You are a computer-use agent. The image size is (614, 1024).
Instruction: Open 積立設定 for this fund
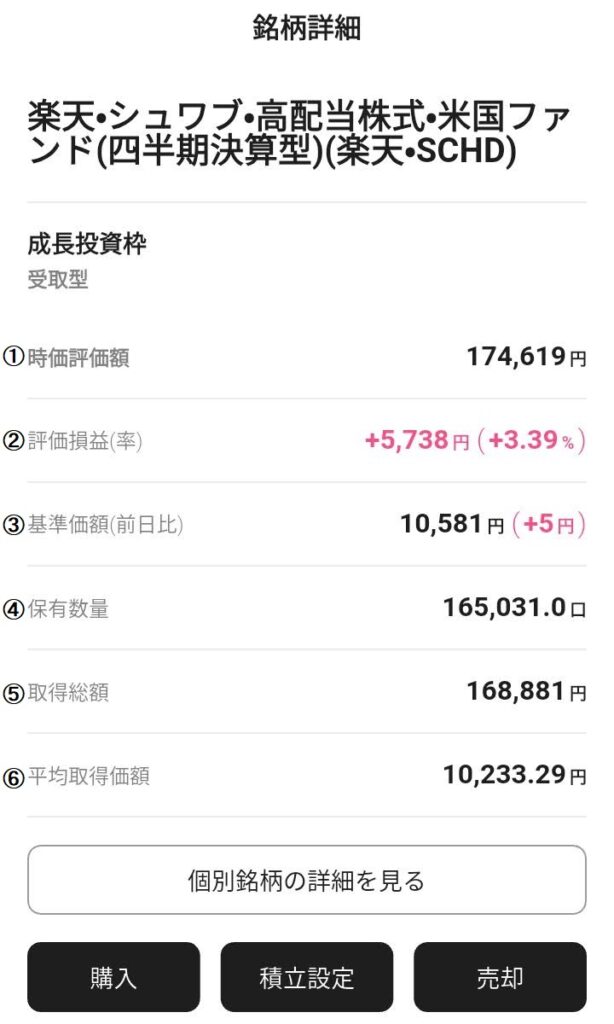pyautogui.click(x=306, y=977)
